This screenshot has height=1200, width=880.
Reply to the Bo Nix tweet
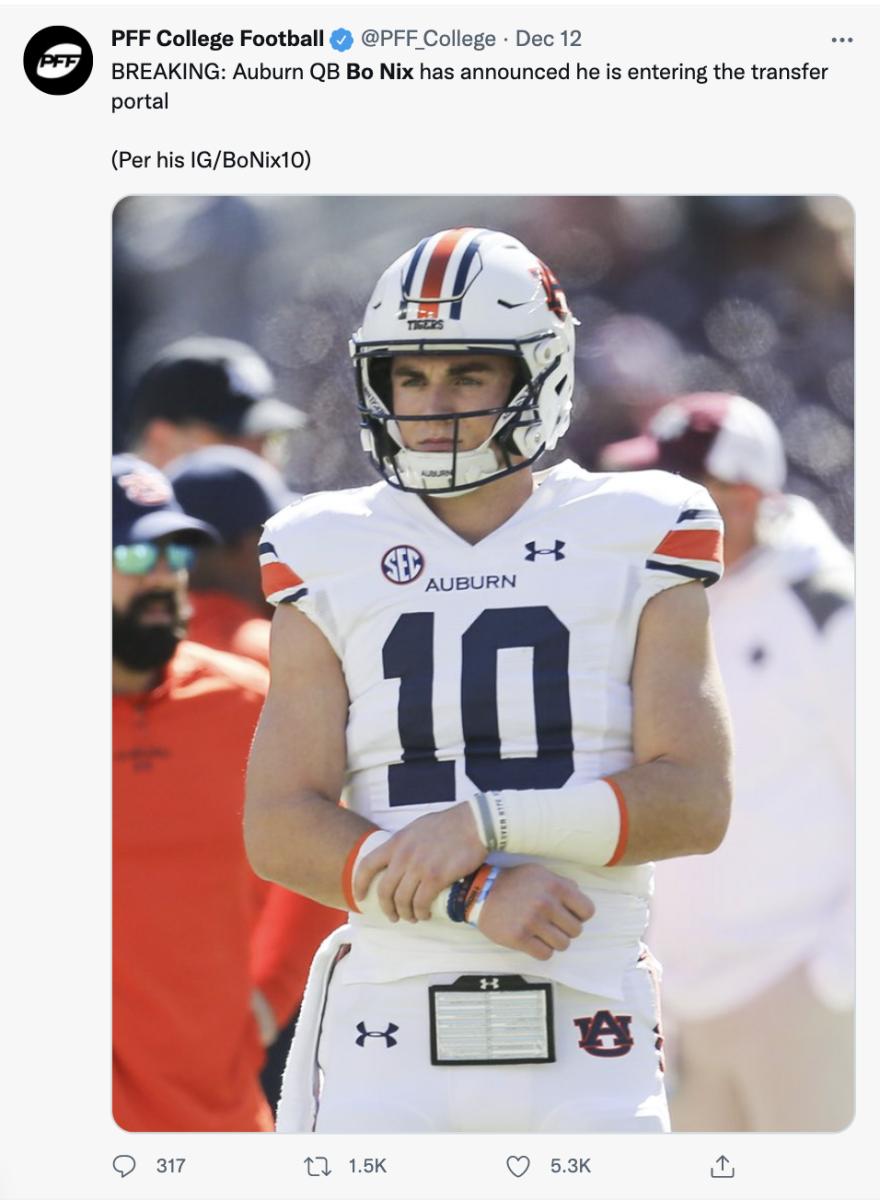125,1165
